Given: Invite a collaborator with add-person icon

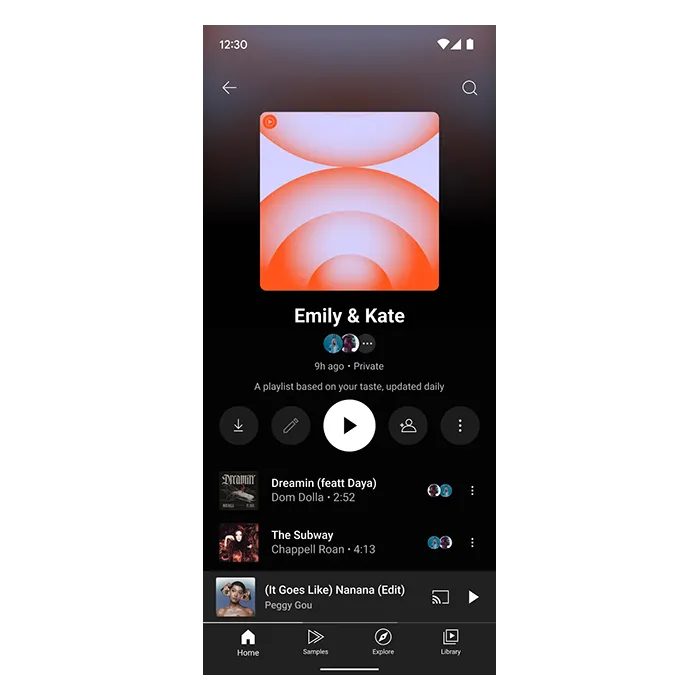Looking at the screenshot, I should tap(408, 426).
